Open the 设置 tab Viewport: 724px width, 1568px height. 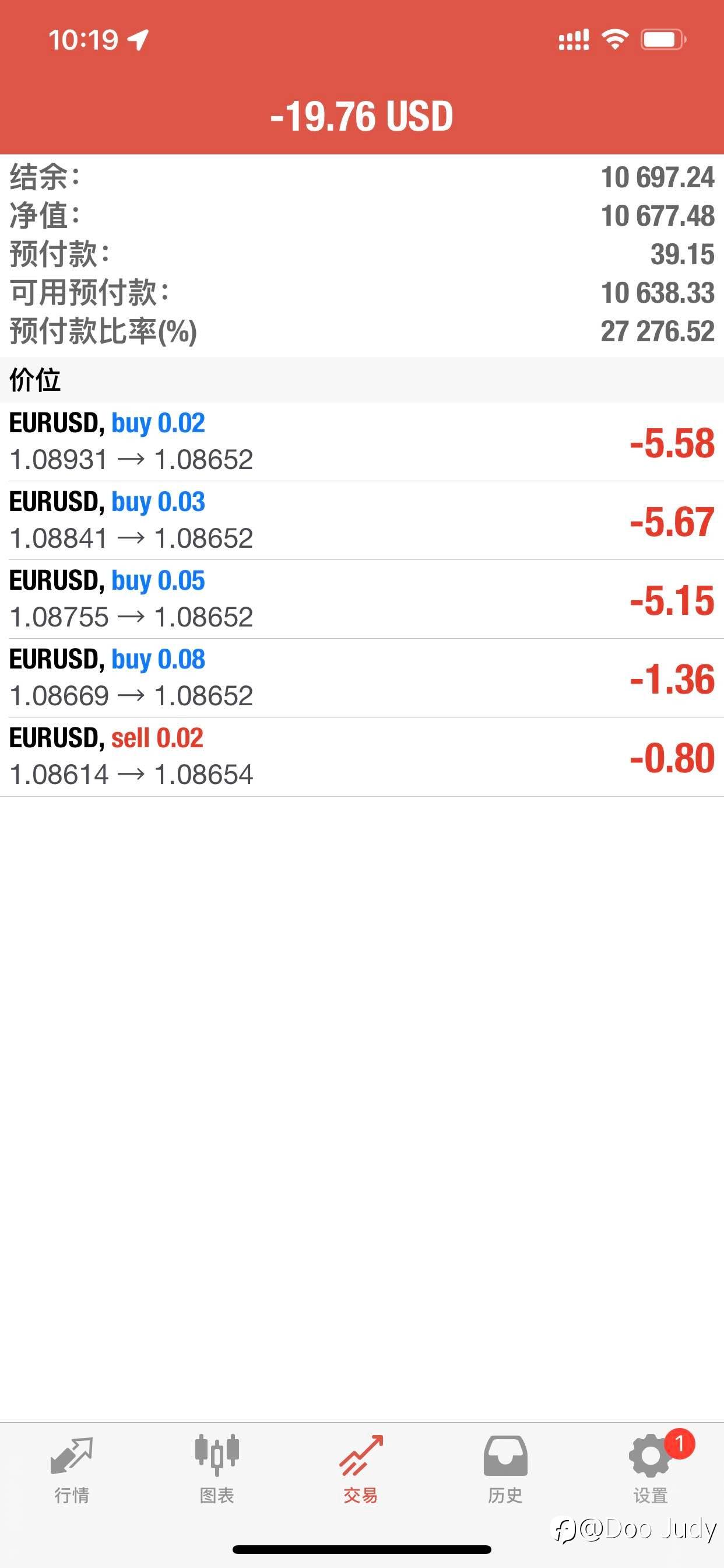tap(651, 1468)
